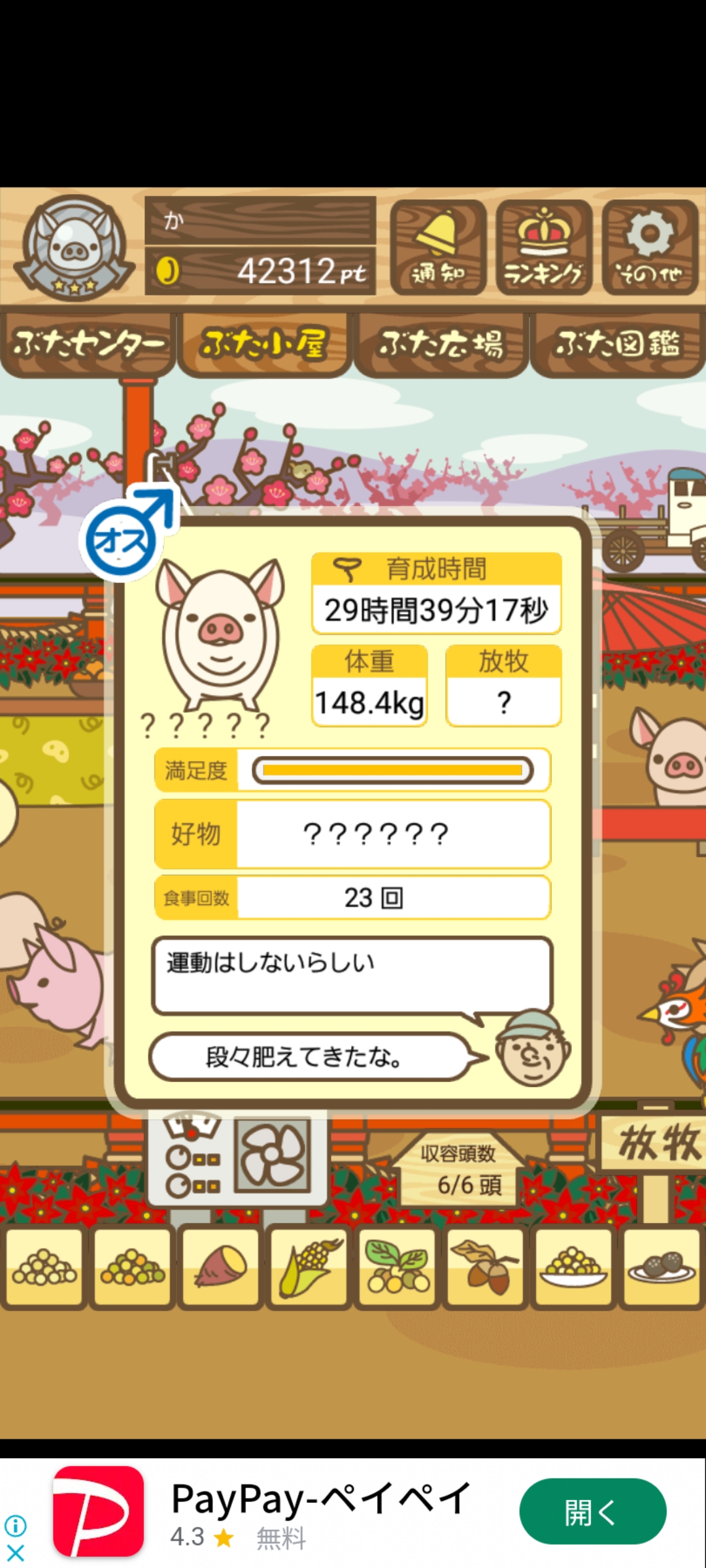The height and width of the screenshot is (1568, 706).
Task: Tap 開く on the PayPay ad
Action: coord(592,1512)
